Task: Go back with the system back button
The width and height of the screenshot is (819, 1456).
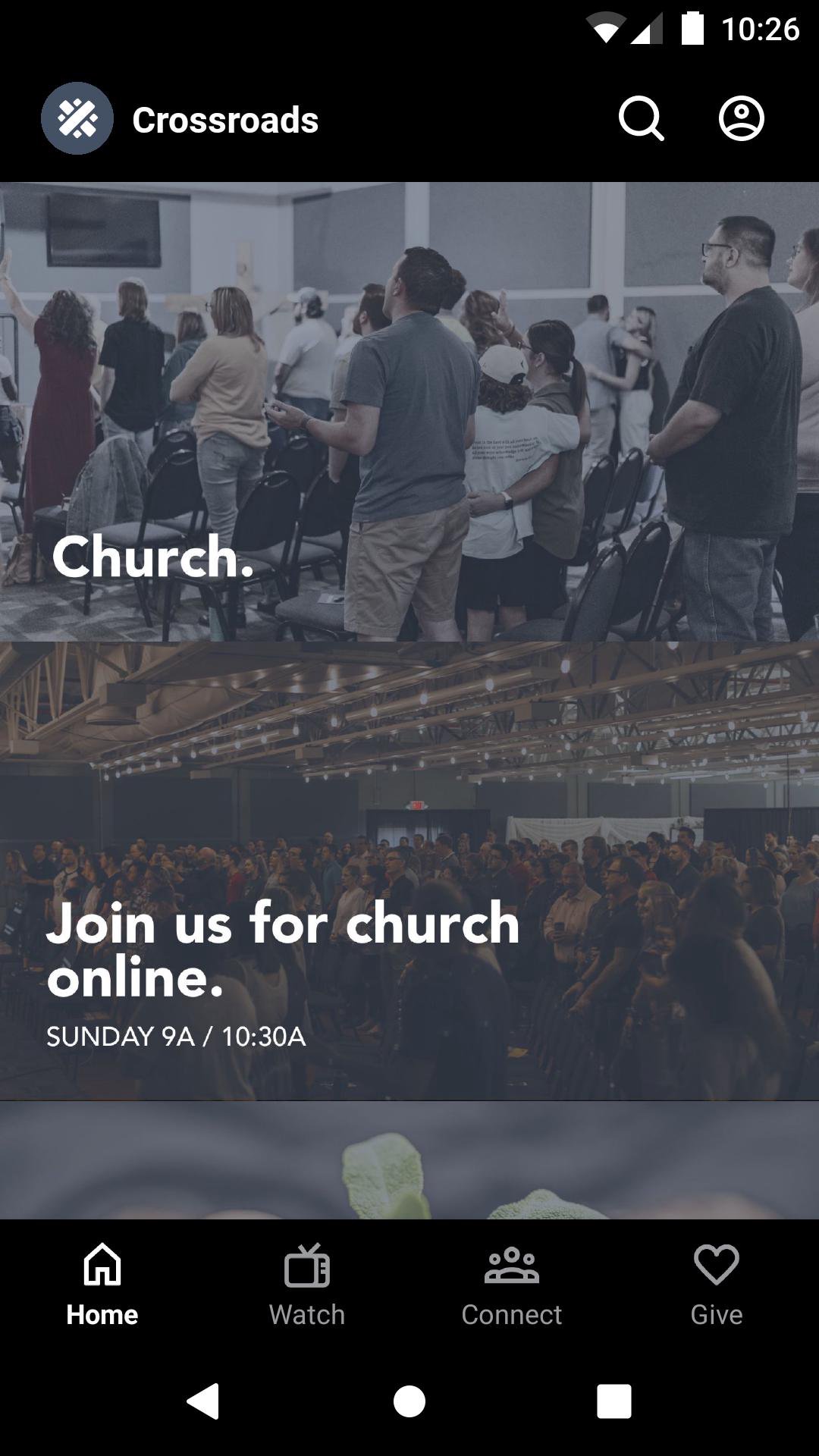Action: pyautogui.click(x=203, y=1401)
